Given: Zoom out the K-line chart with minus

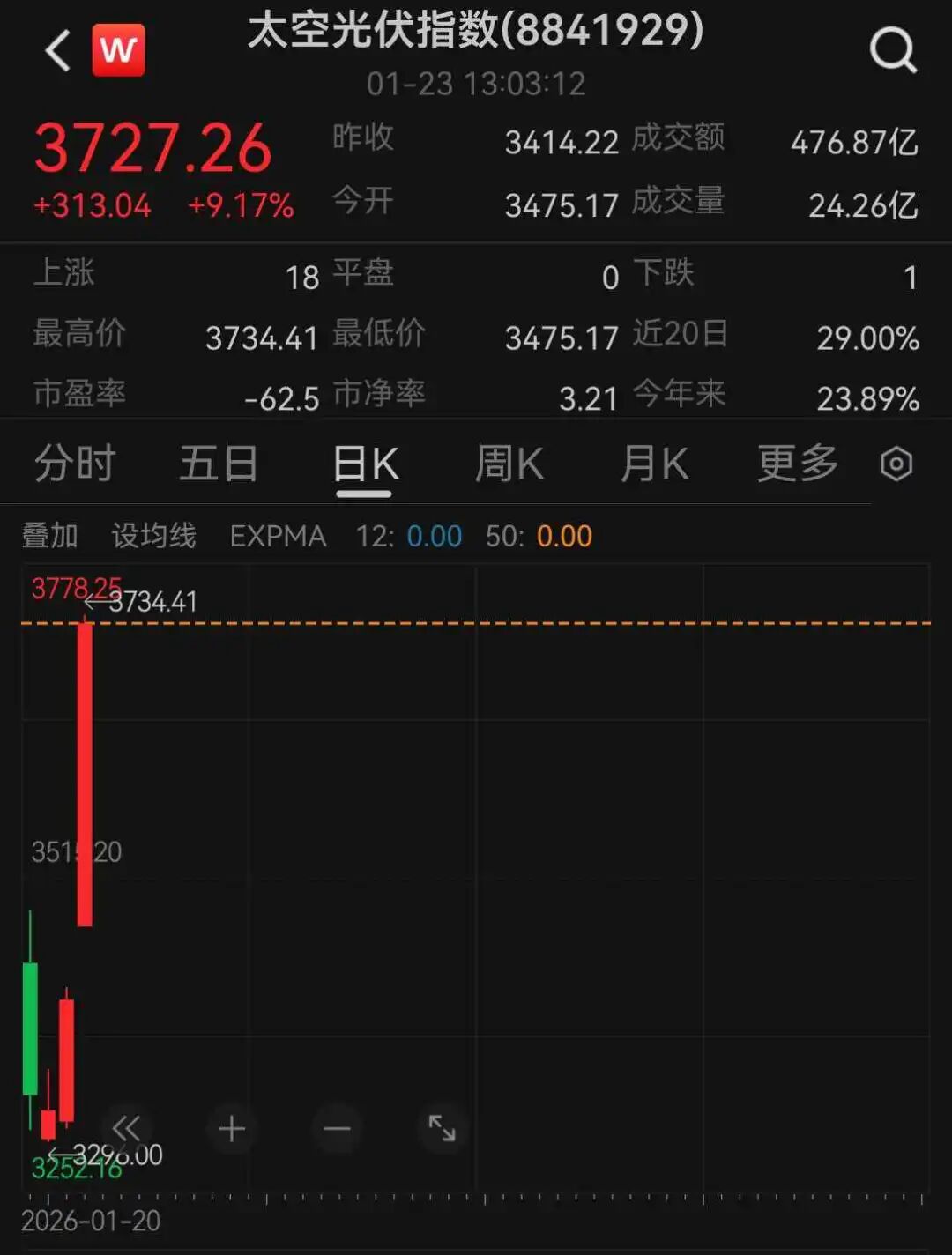Looking at the screenshot, I should click(337, 1128).
